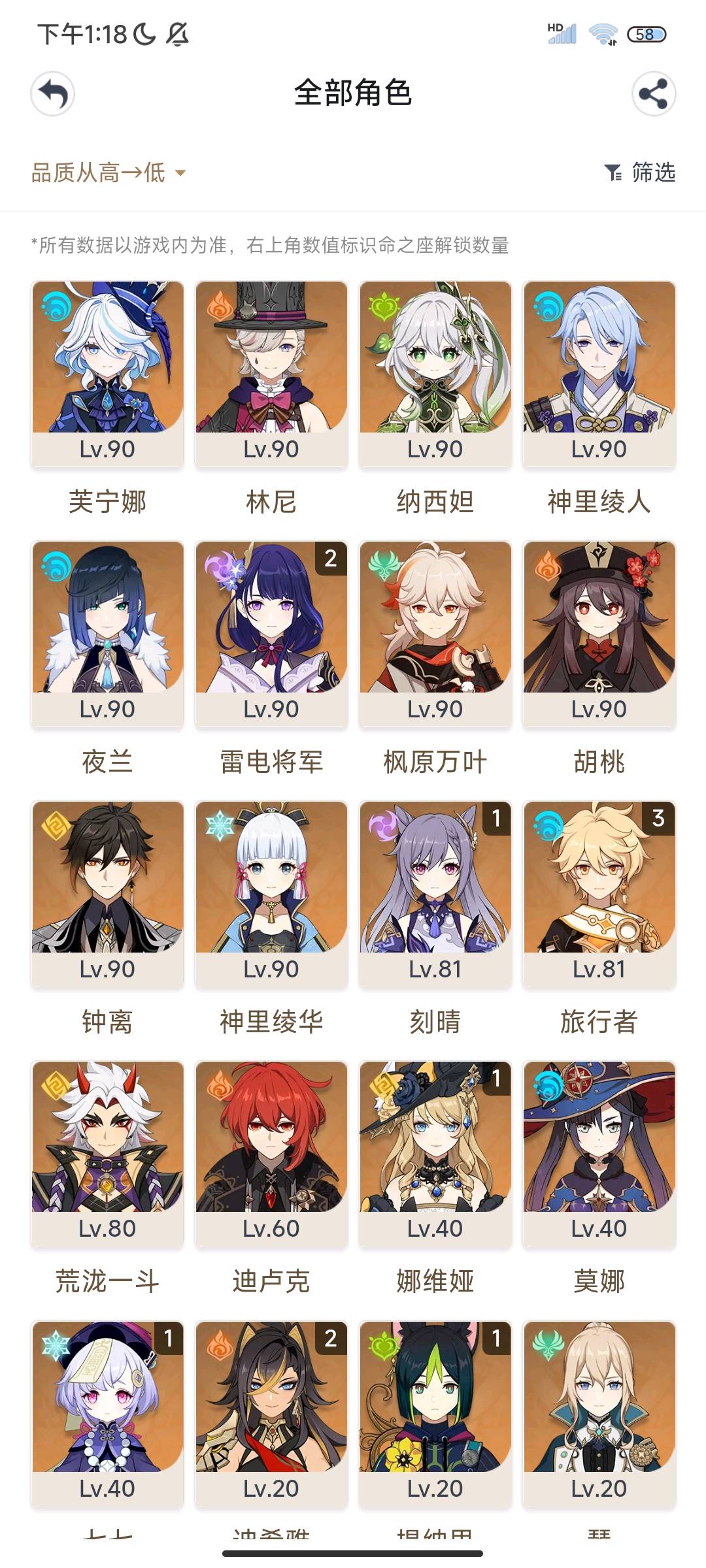Screen dimensions: 706x1568
Task: Select 枫原万叶 character card
Action: coord(435,633)
